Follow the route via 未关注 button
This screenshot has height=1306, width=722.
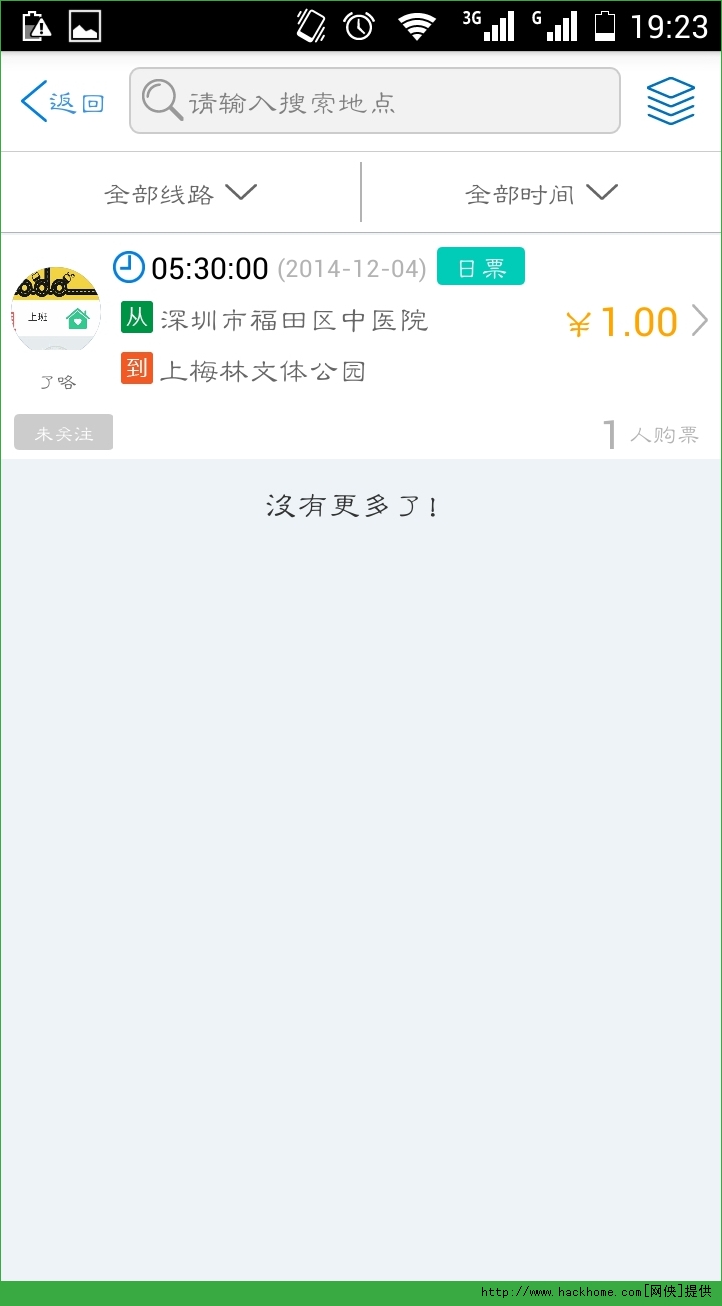(x=63, y=433)
